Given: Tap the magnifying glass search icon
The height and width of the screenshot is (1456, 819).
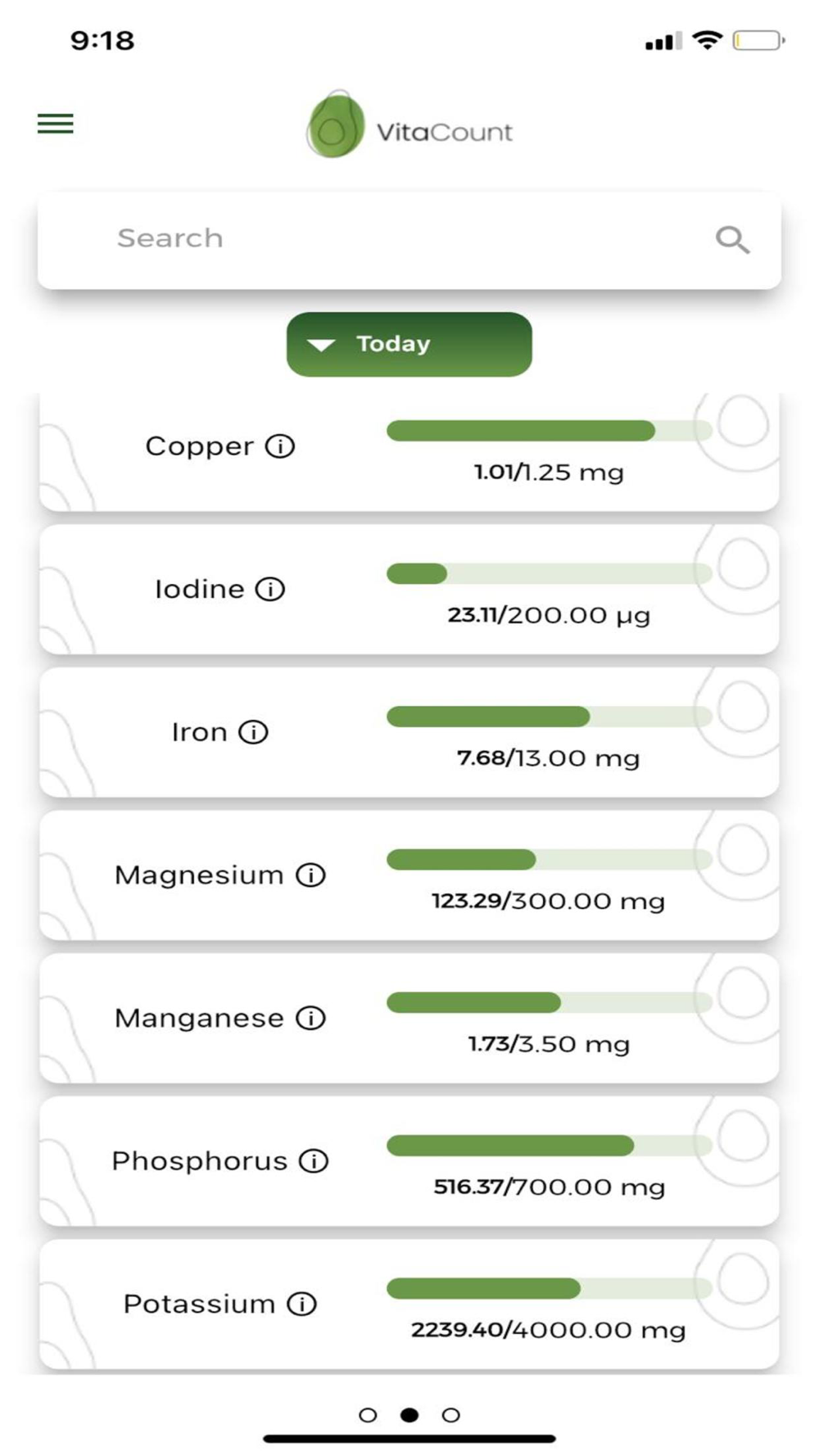Looking at the screenshot, I should [732, 240].
